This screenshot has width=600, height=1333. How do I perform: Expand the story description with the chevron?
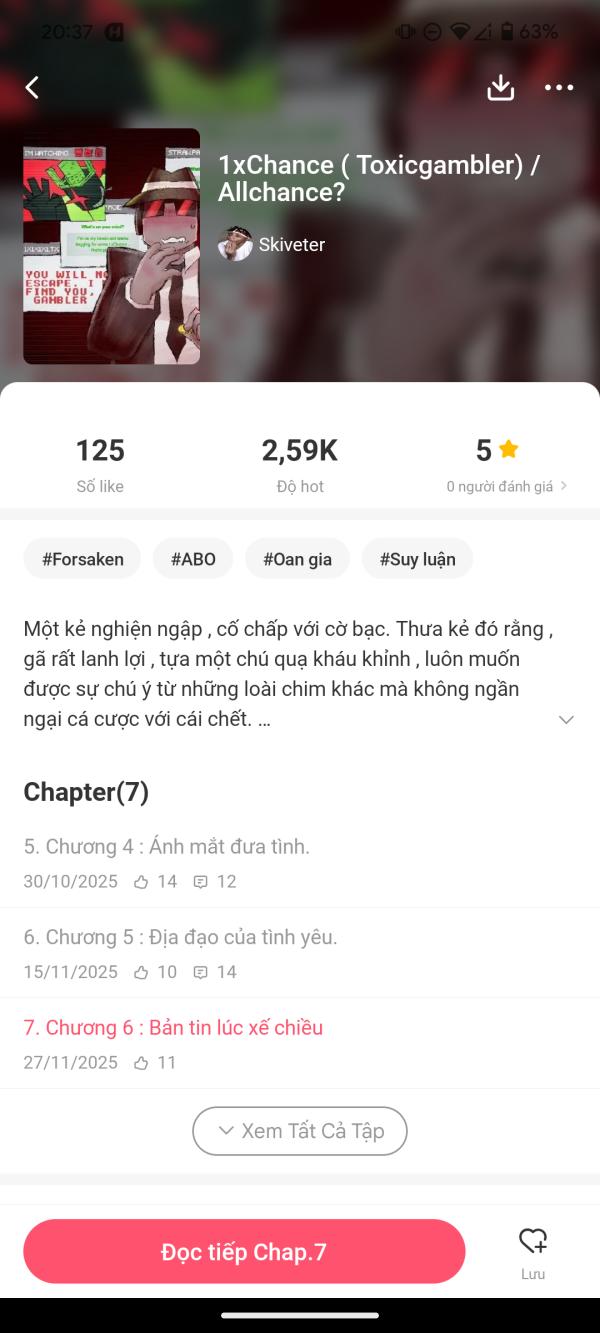pos(566,720)
